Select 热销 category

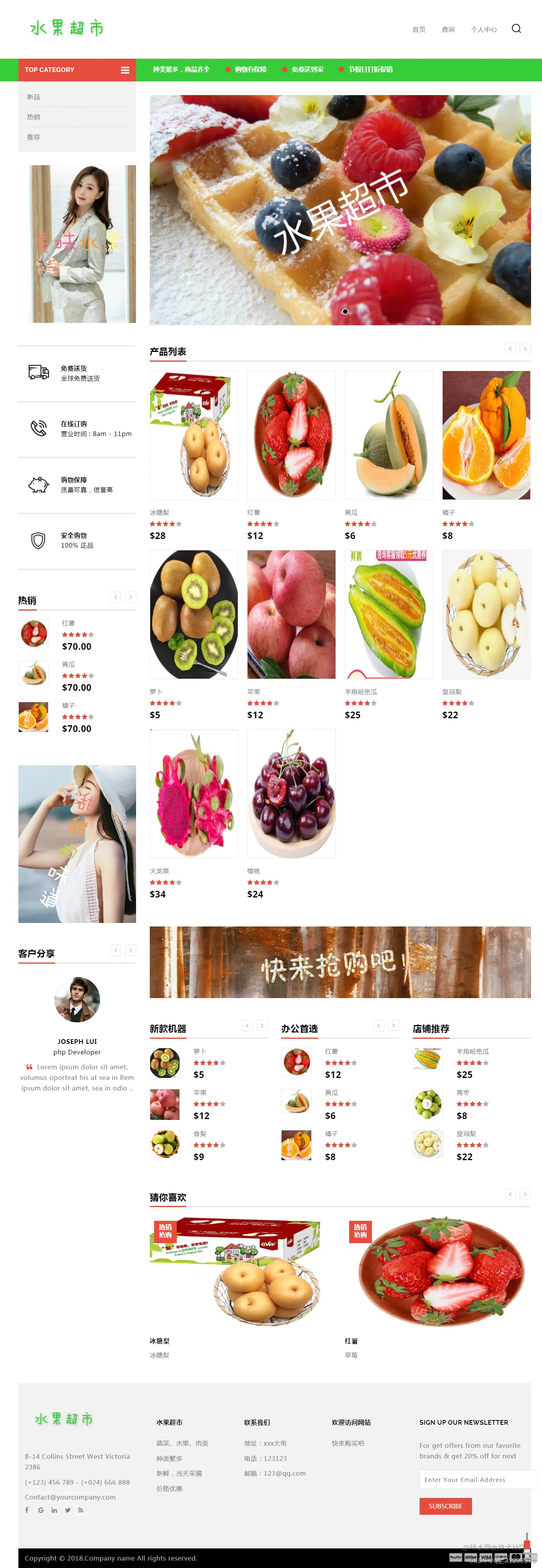(34, 117)
